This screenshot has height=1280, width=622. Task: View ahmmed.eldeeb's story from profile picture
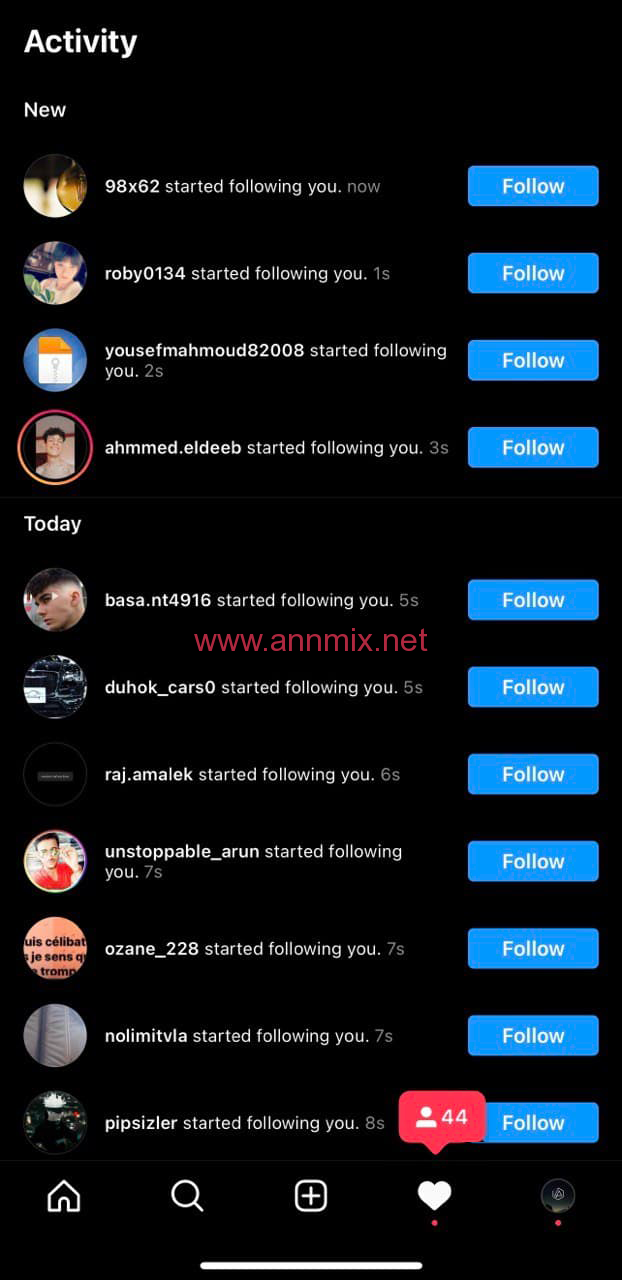(55, 447)
